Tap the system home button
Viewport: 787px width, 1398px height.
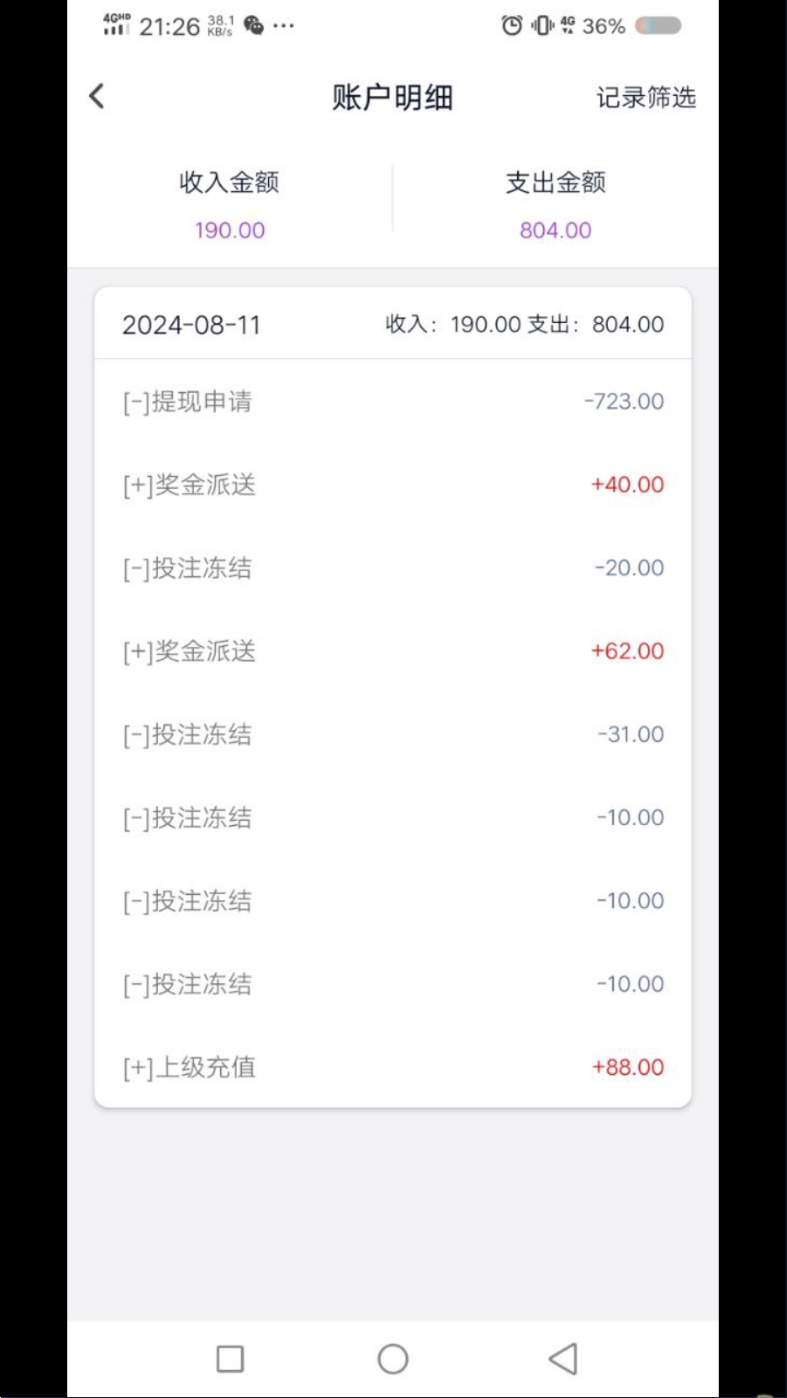[x=393, y=1358]
